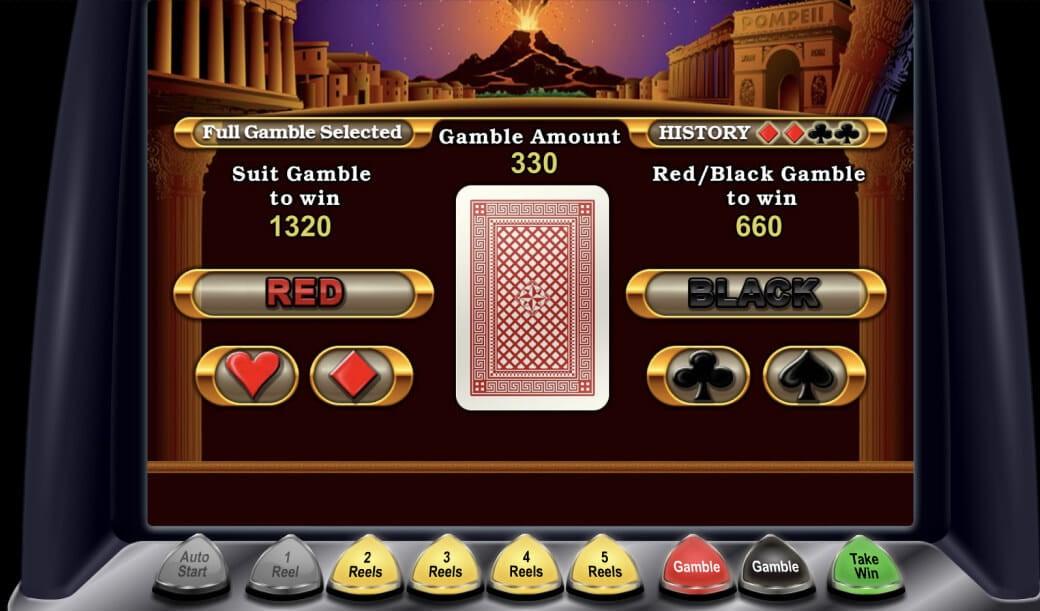This screenshot has width=1040, height=611.
Task: Gamble on the BLACK color
Action: pos(755,293)
